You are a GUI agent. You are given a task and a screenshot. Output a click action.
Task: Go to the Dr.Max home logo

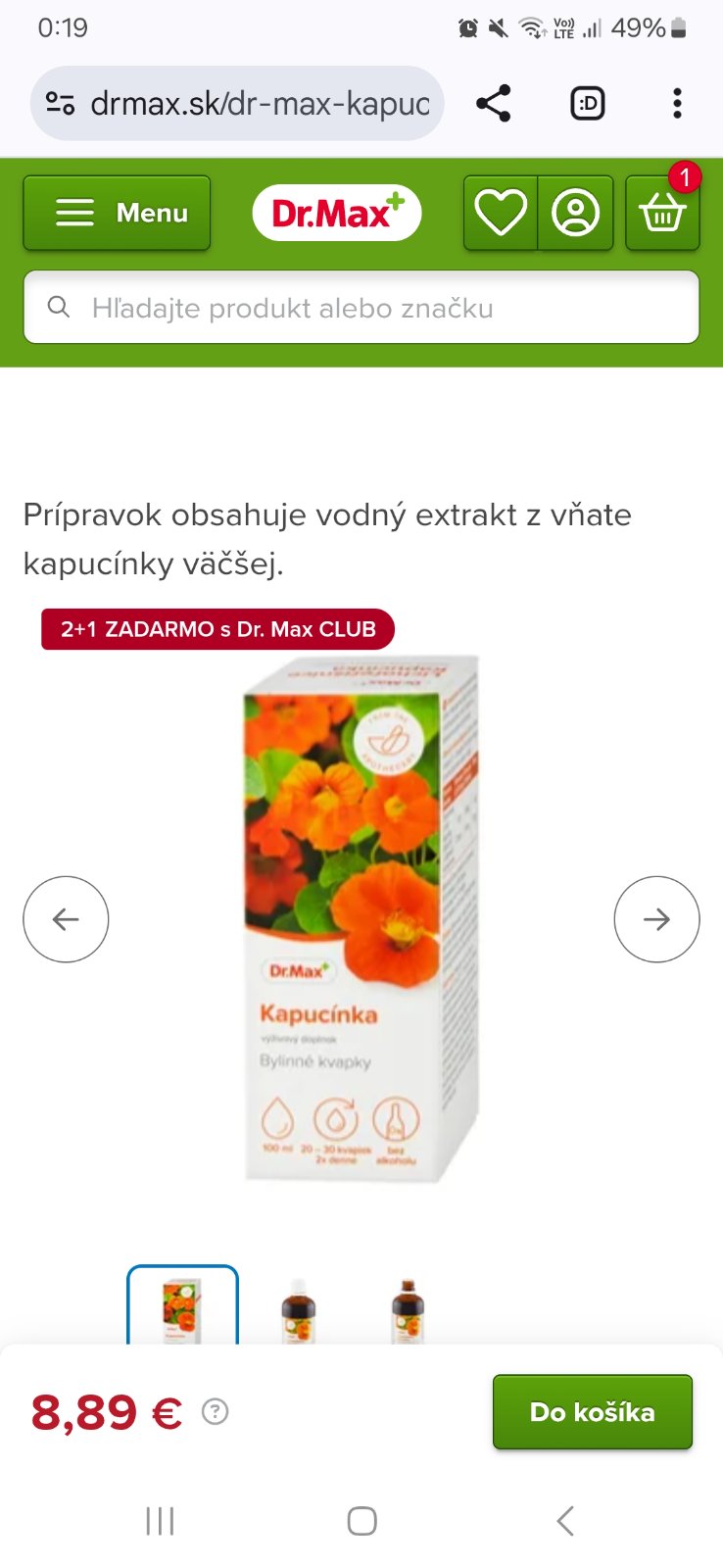coord(336,213)
